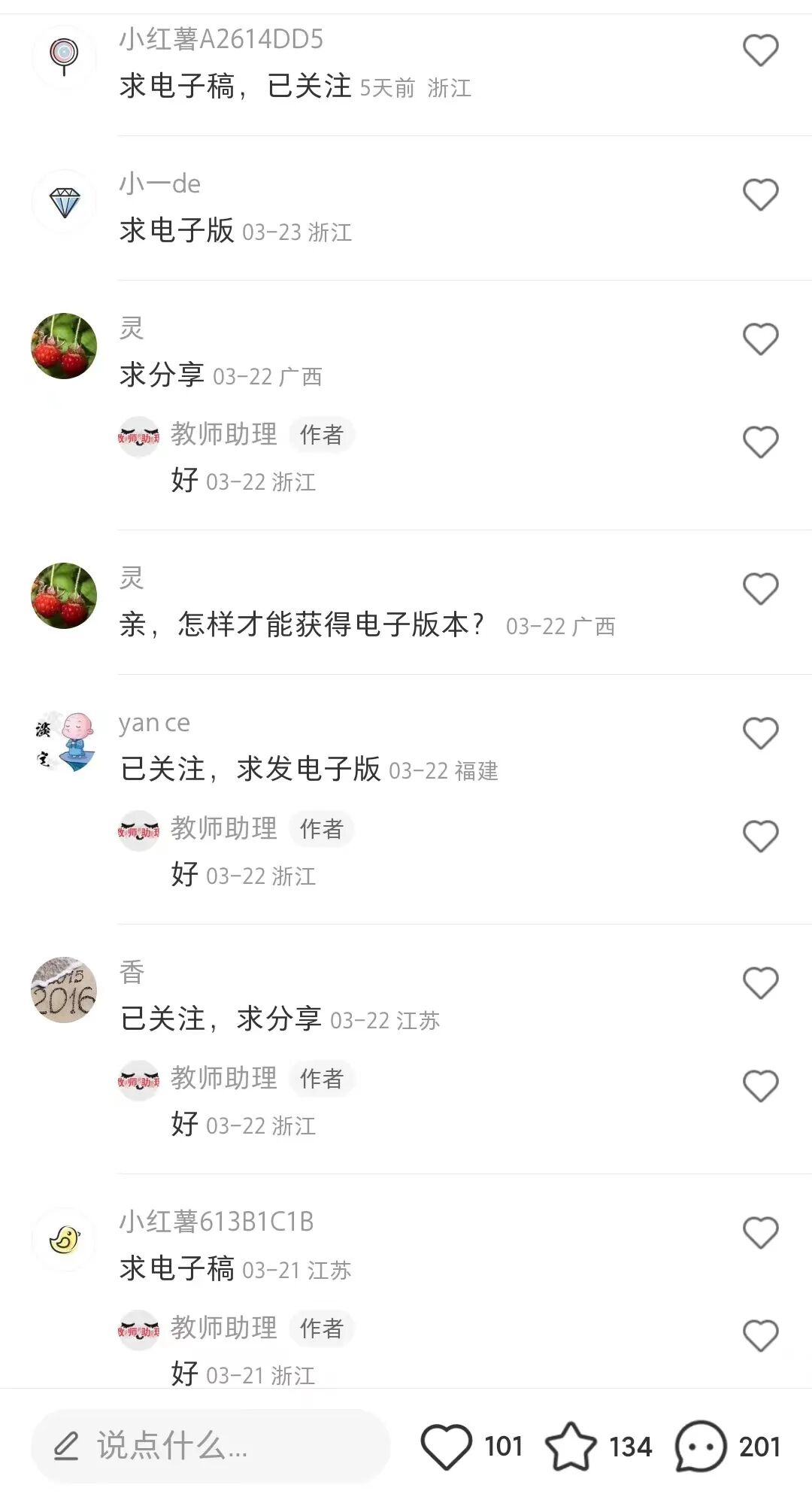Open 小红薯613B1C1B's duck avatar
Image resolution: width=812 pixels, height=1497 pixels.
(64, 1240)
